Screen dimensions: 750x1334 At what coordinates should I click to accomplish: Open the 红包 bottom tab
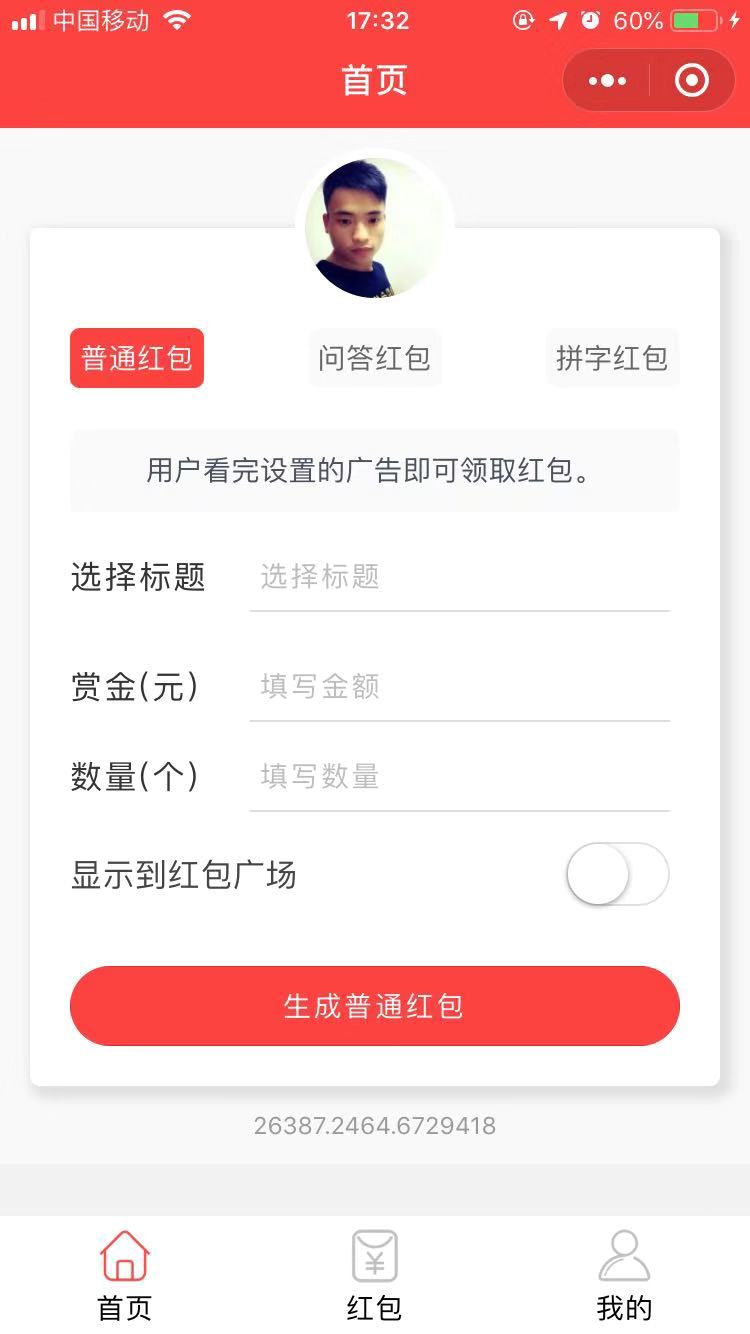tap(375, 1276)
